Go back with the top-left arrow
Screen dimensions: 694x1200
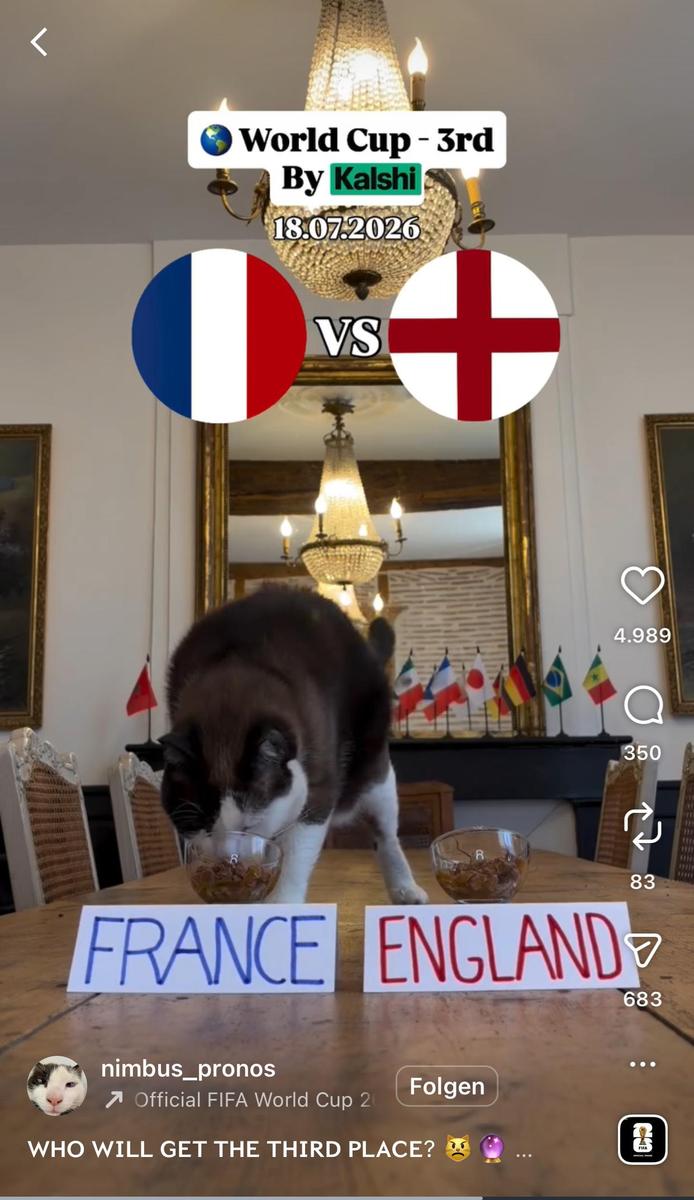point(39,42)
